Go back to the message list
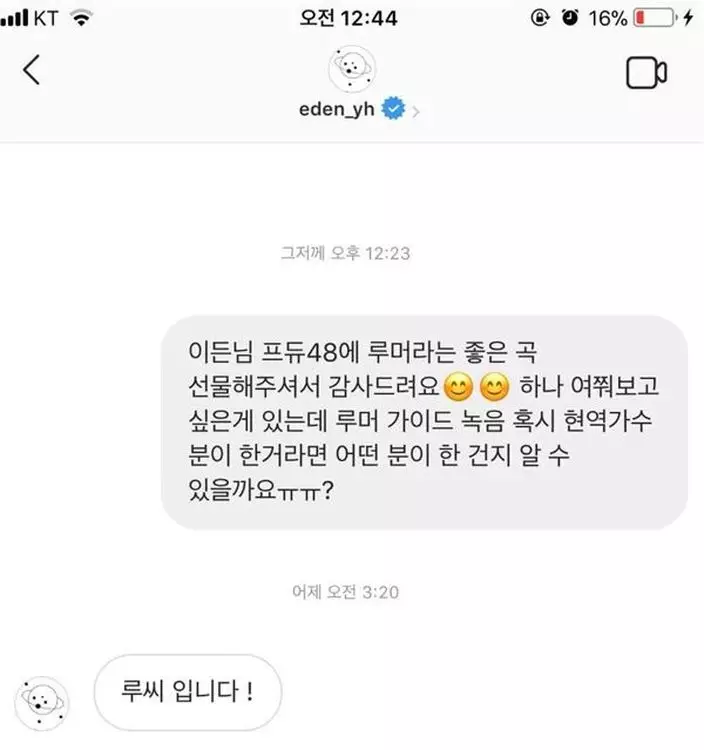The image size is (704, 750). point(32,71)
